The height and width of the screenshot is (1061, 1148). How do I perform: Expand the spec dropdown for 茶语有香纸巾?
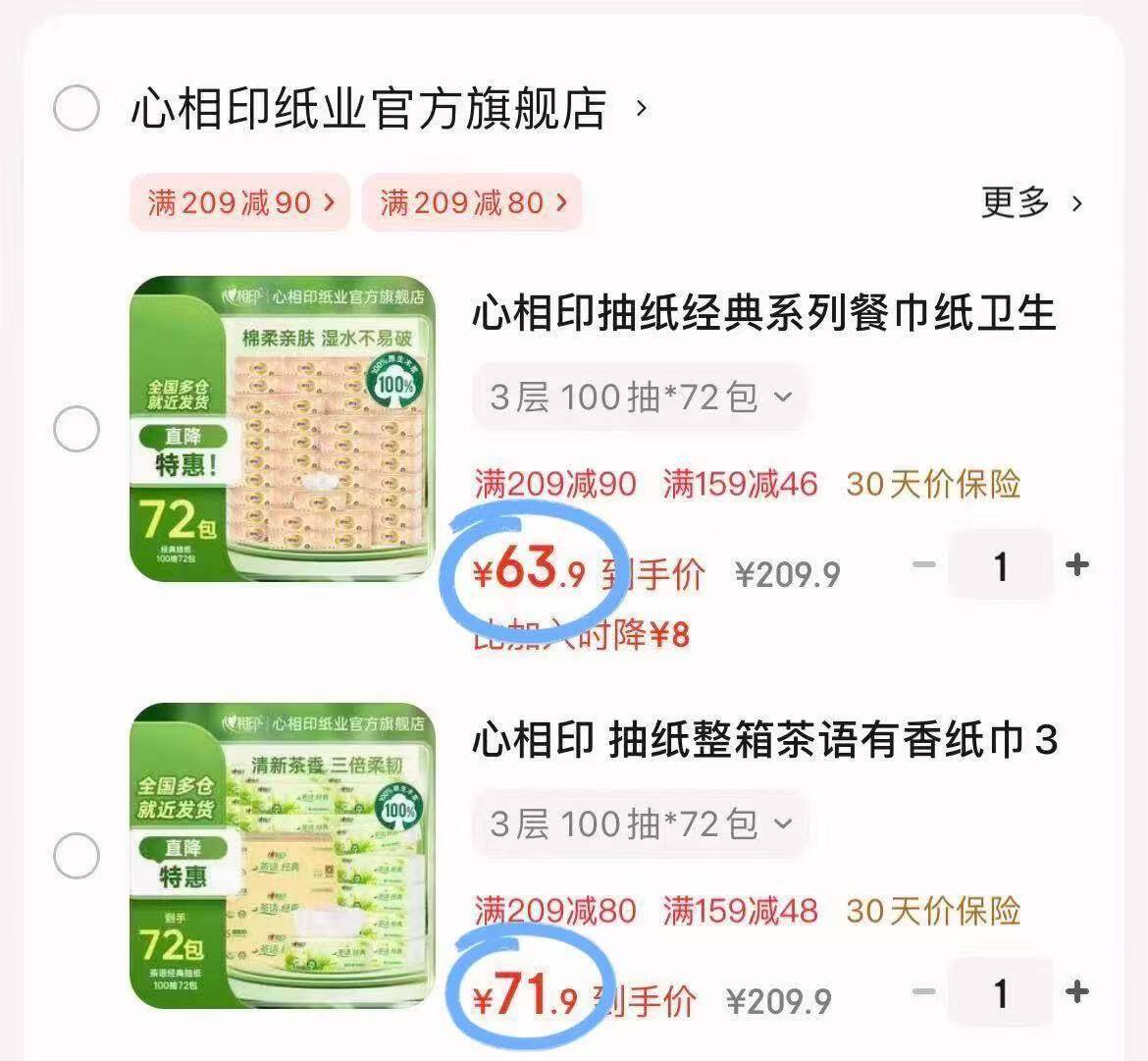coord(640,824)
